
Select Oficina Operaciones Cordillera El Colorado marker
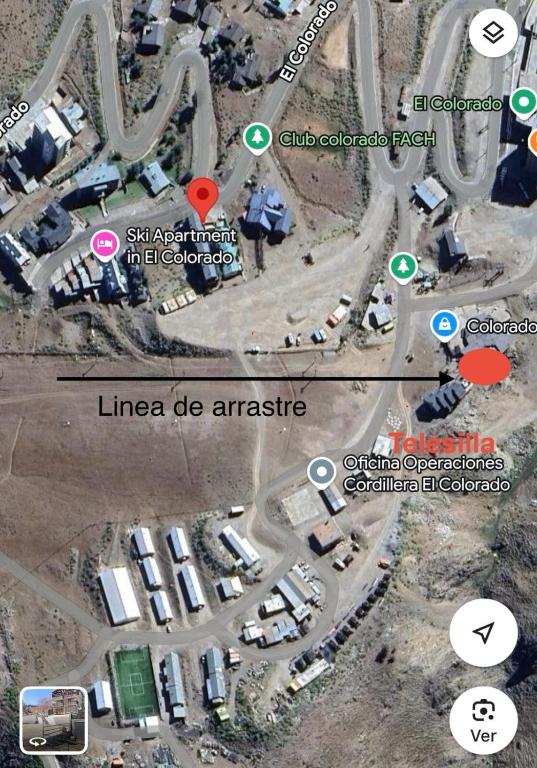(321, 473)
